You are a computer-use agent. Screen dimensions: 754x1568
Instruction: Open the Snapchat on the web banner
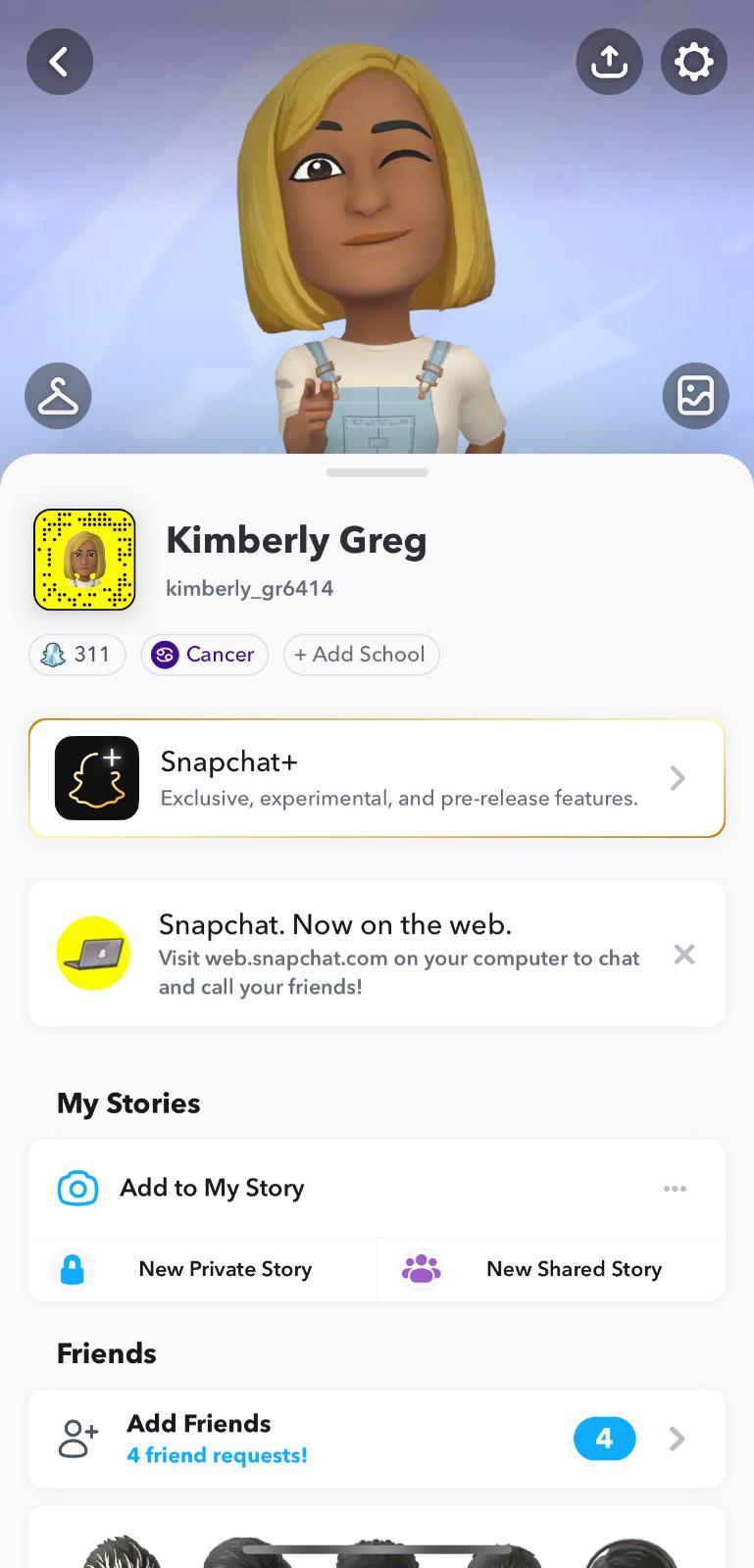(x=353, y=954)
